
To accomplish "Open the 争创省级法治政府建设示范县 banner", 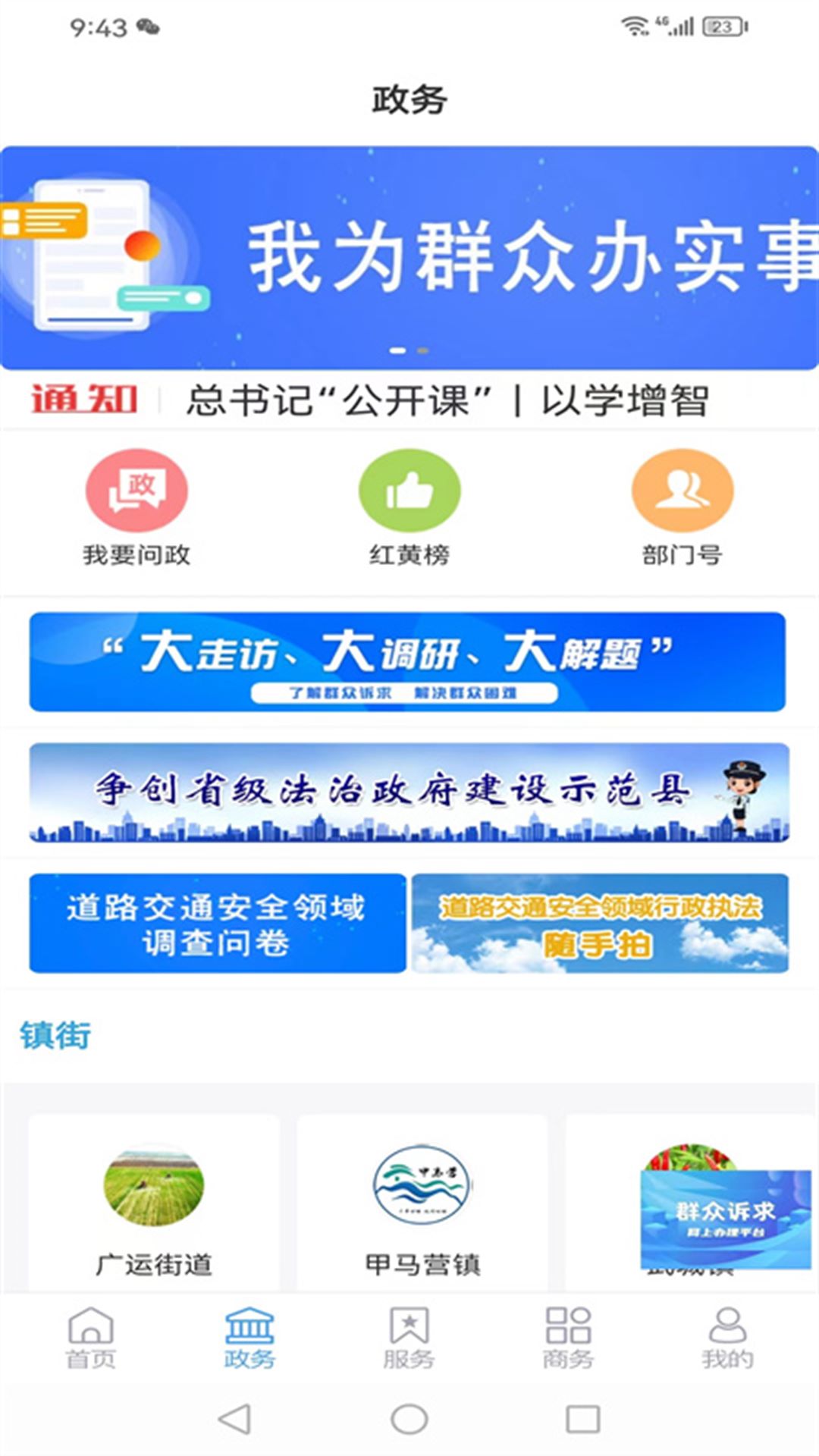I will pos(409,792).
